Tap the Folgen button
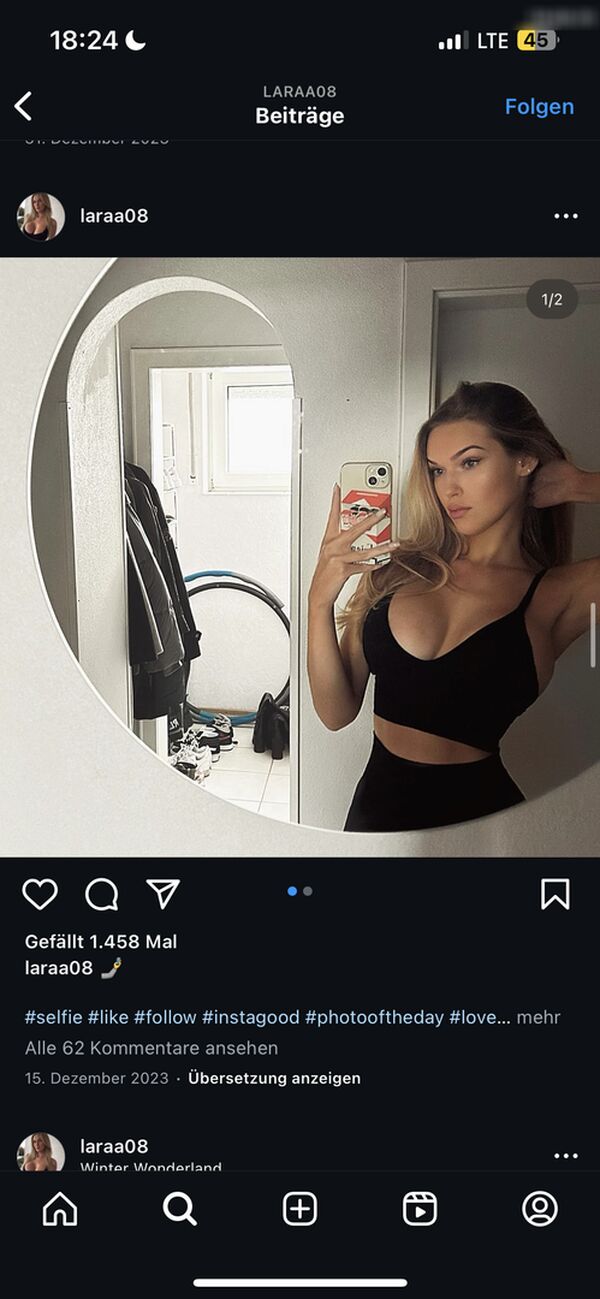This screenshot has height=1299, width=600. (539, 106)
